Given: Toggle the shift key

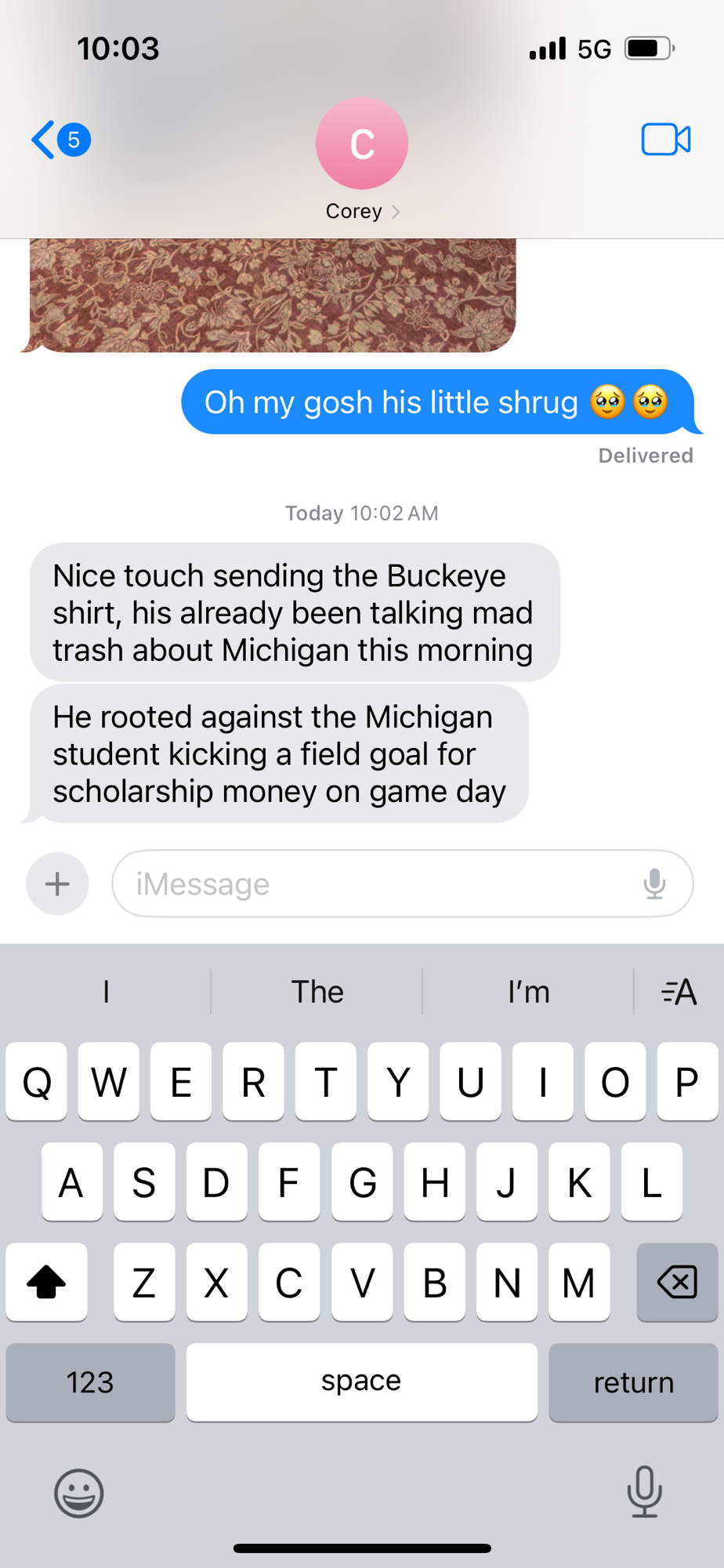Looking at the screenshot, I should pos(46,1283).
